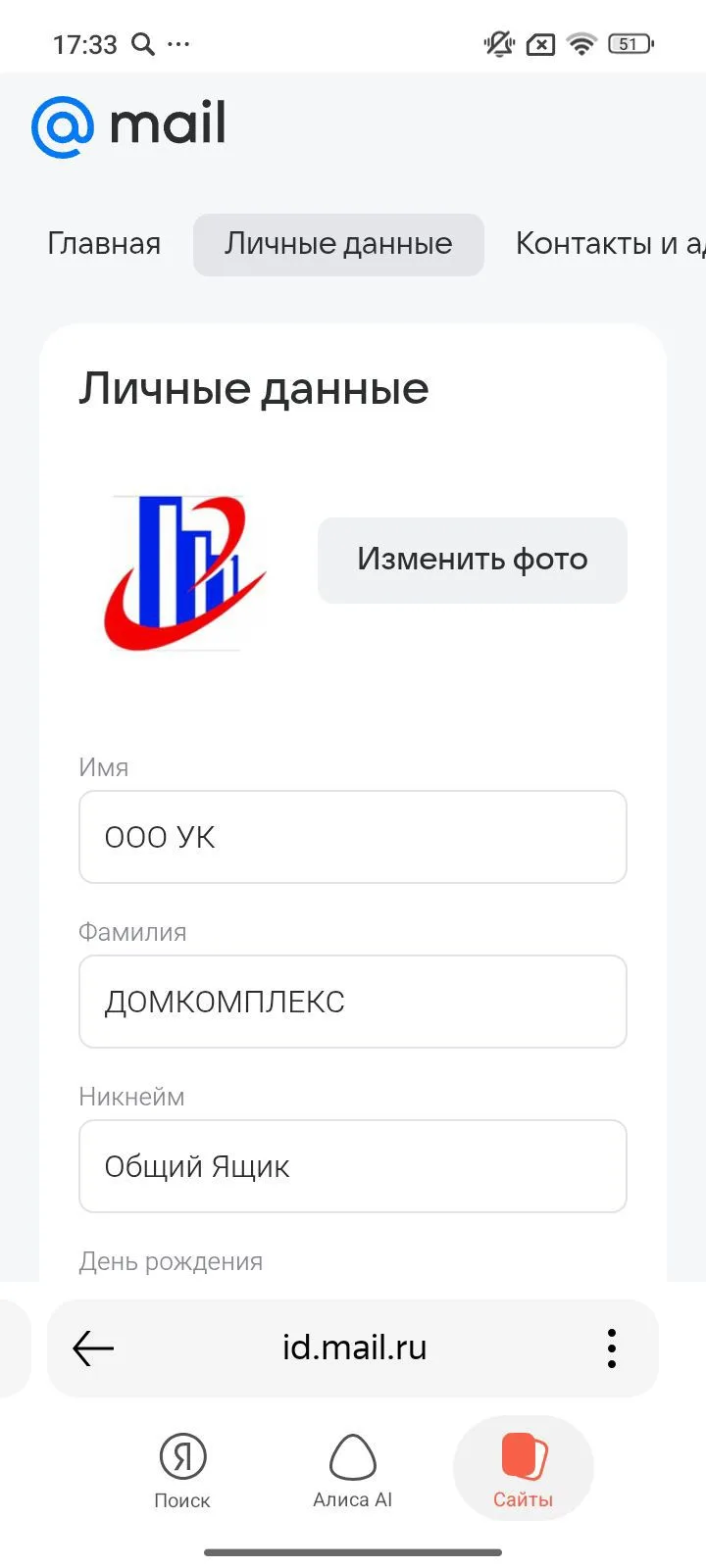Open the Контакты и адреса tab
Image resolution: width=706 pixels, height=1568 pixels.
tap(608, 244)
